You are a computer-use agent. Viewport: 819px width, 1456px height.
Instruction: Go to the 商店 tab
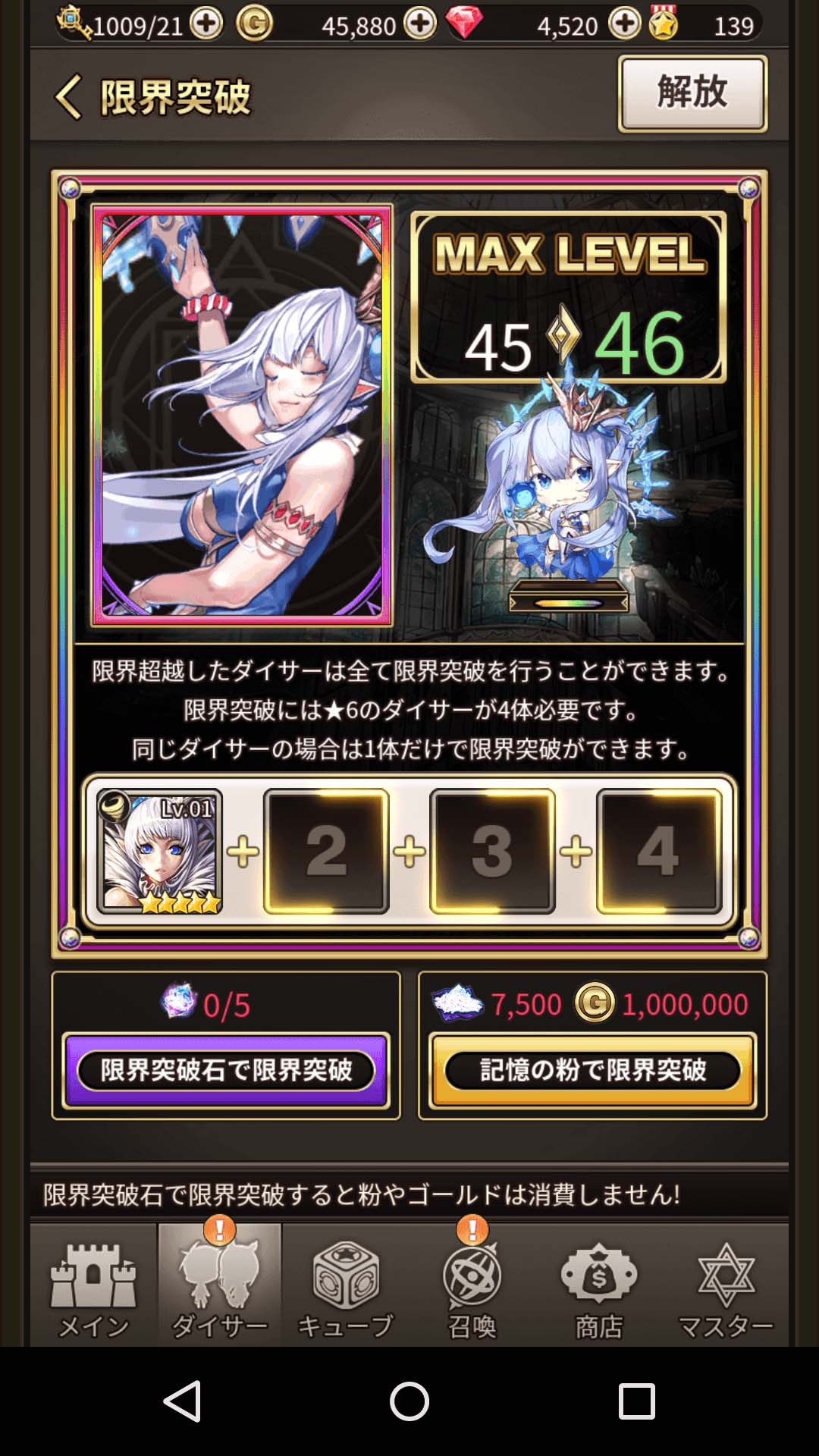coord(598,1288)
